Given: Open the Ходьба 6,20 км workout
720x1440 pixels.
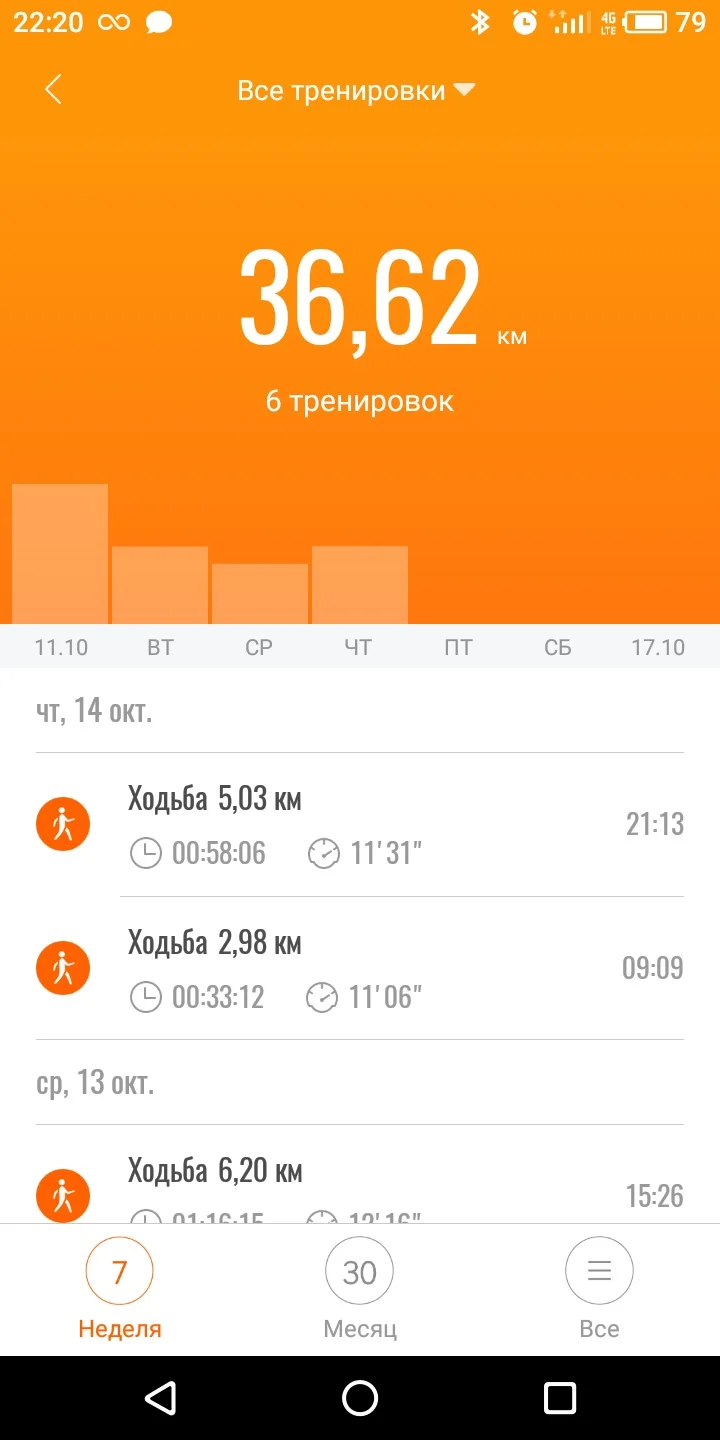Looking at the screenshot, I should (x=360, y=1185).
